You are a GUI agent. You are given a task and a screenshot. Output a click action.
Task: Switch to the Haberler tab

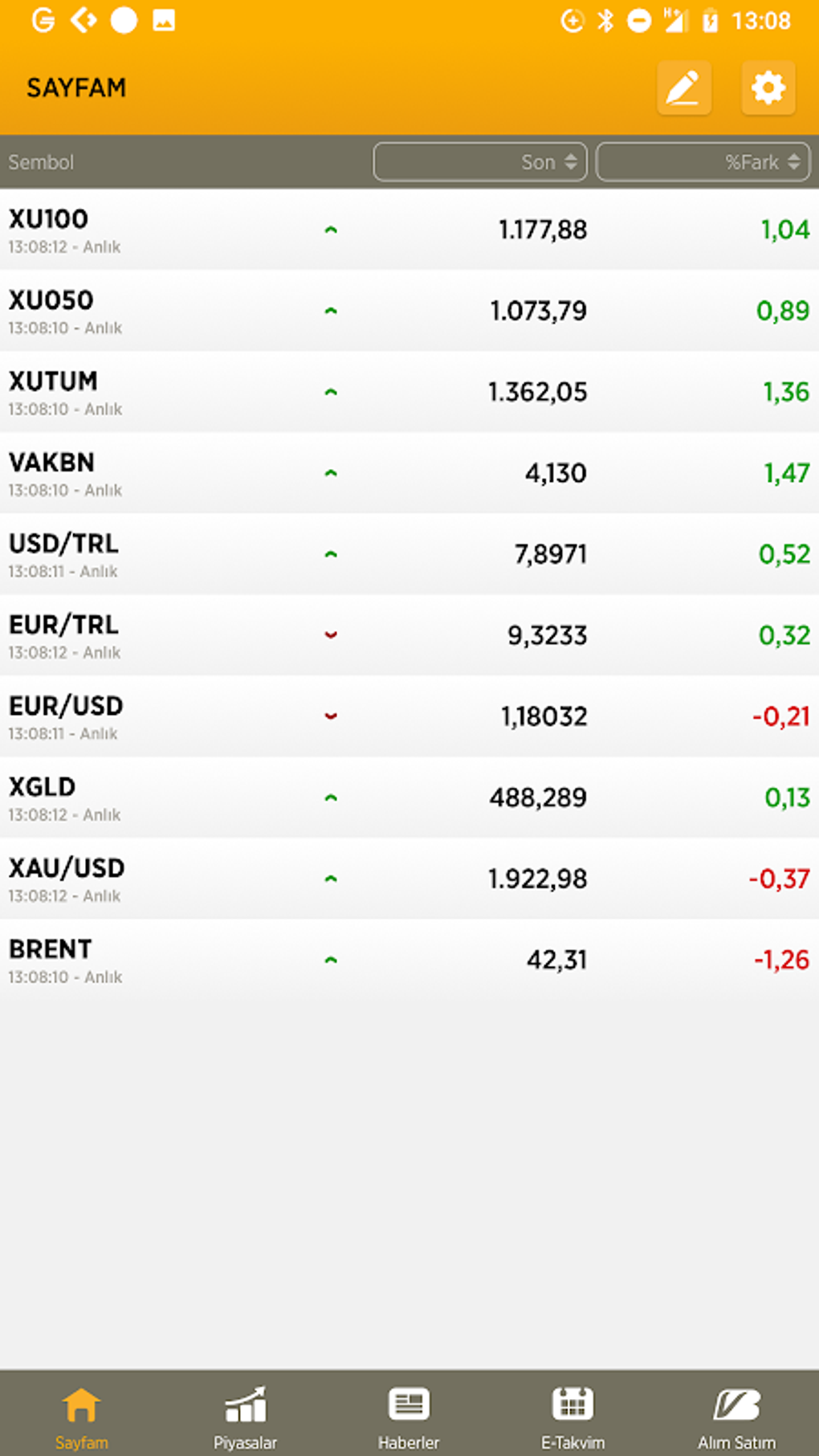coord(409,1413)
